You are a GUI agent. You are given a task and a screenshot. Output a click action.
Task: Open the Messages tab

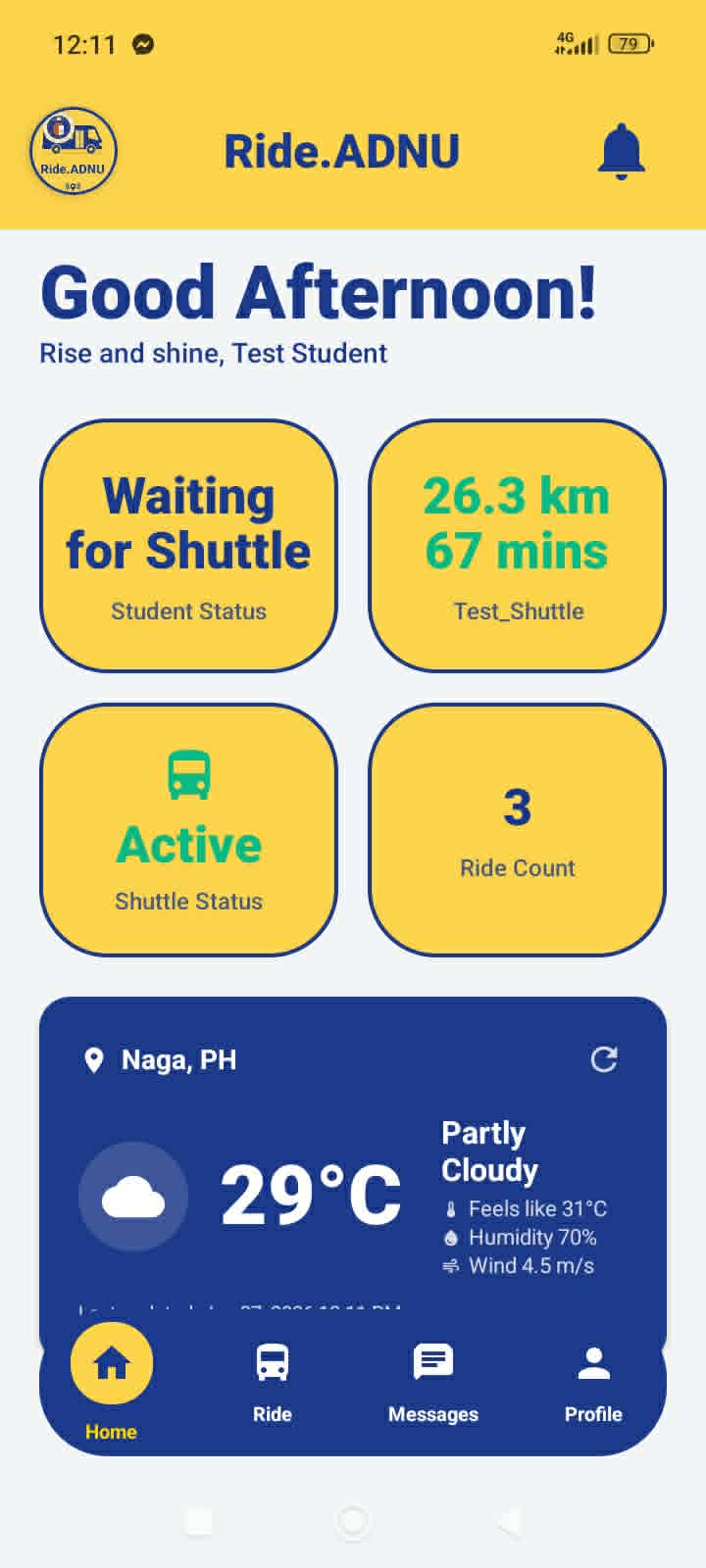(432, 1382)
